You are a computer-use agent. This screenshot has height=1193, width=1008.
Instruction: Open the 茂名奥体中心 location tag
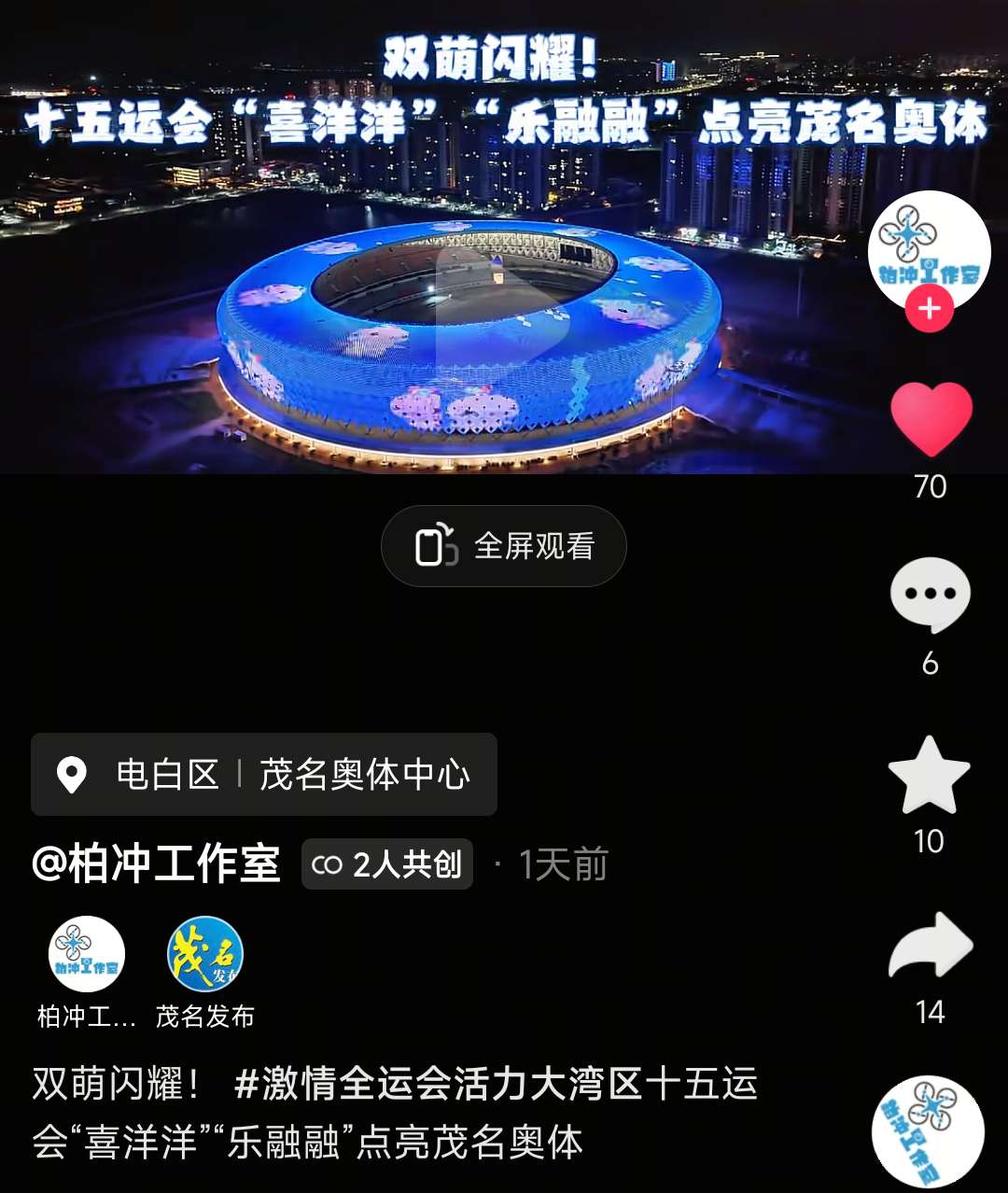(264, 775)
